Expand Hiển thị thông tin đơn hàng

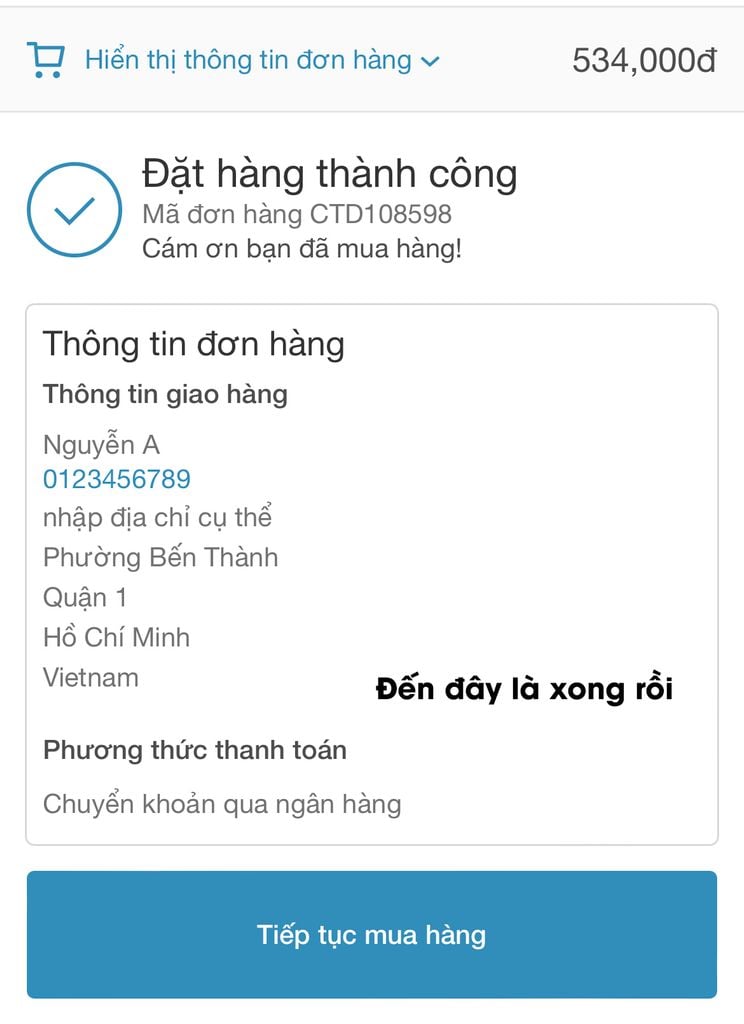pos(260,60)
